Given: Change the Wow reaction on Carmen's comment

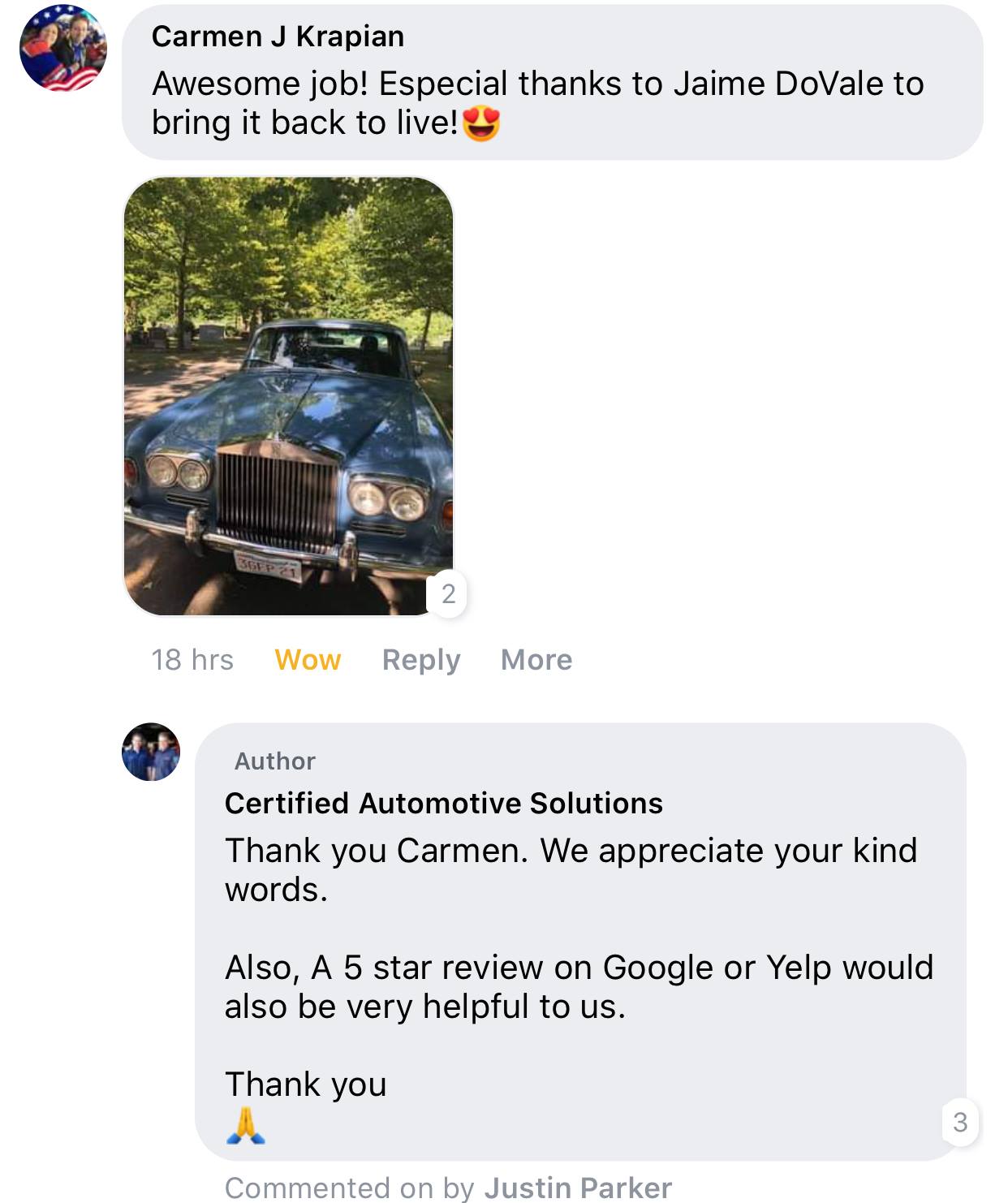Looking at the screenshot, I should [308, 660].
